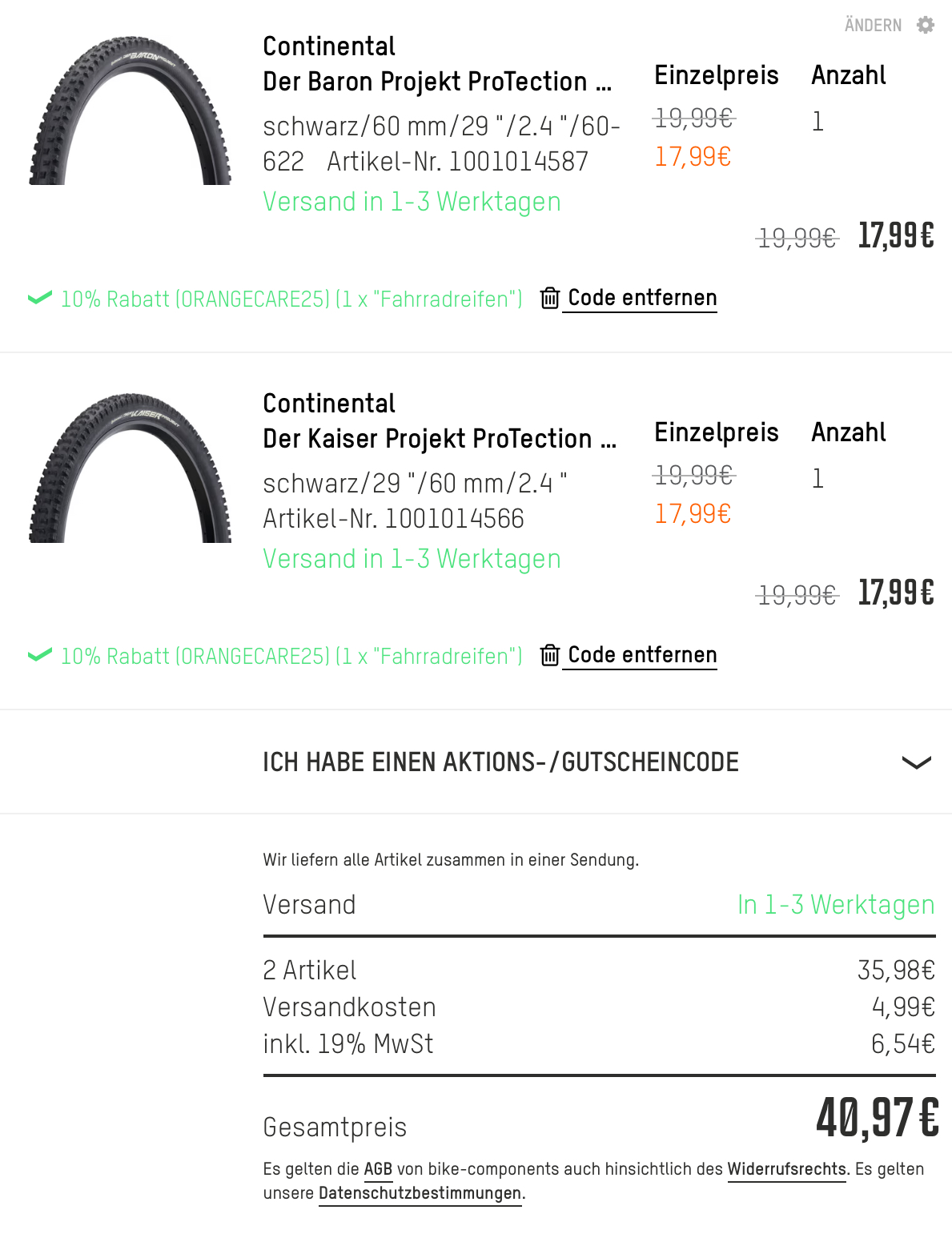This screenshot has height=1234, width=952.
Task: Open Der Baron Projekt ProTection product title
Action: click(436, 82)
